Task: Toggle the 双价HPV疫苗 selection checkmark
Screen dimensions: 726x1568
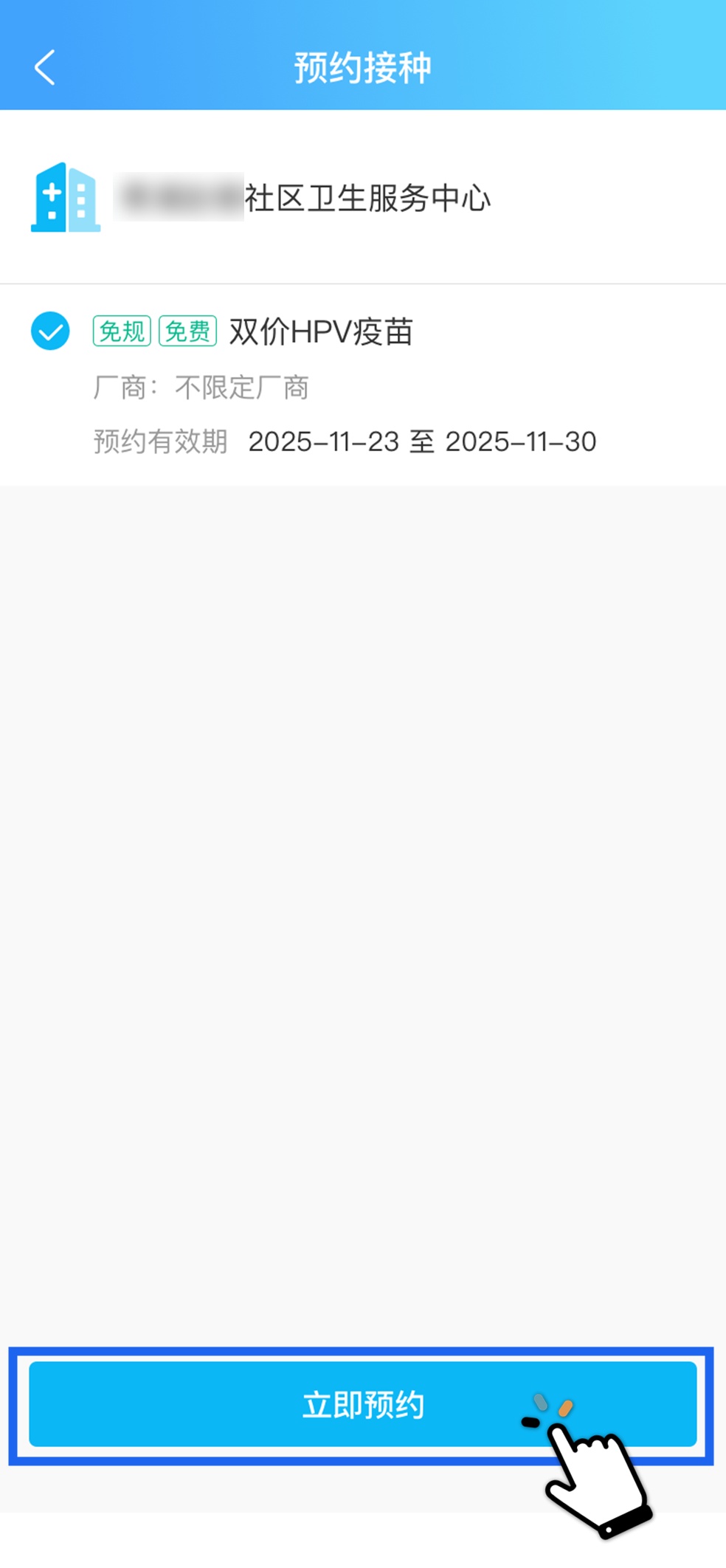Action: click(50, 331)
